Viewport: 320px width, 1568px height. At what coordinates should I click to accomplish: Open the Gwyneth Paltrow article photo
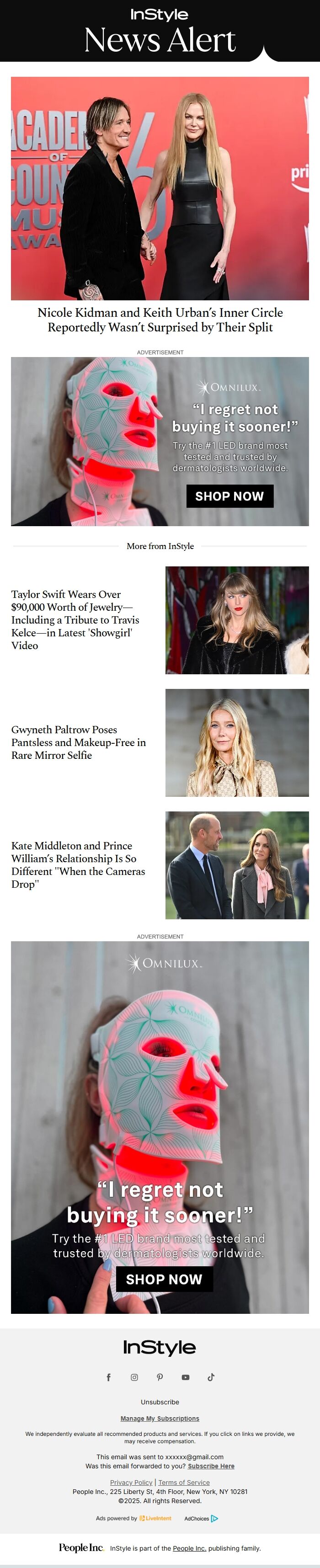pyautogui.click(x=237, y=742)
